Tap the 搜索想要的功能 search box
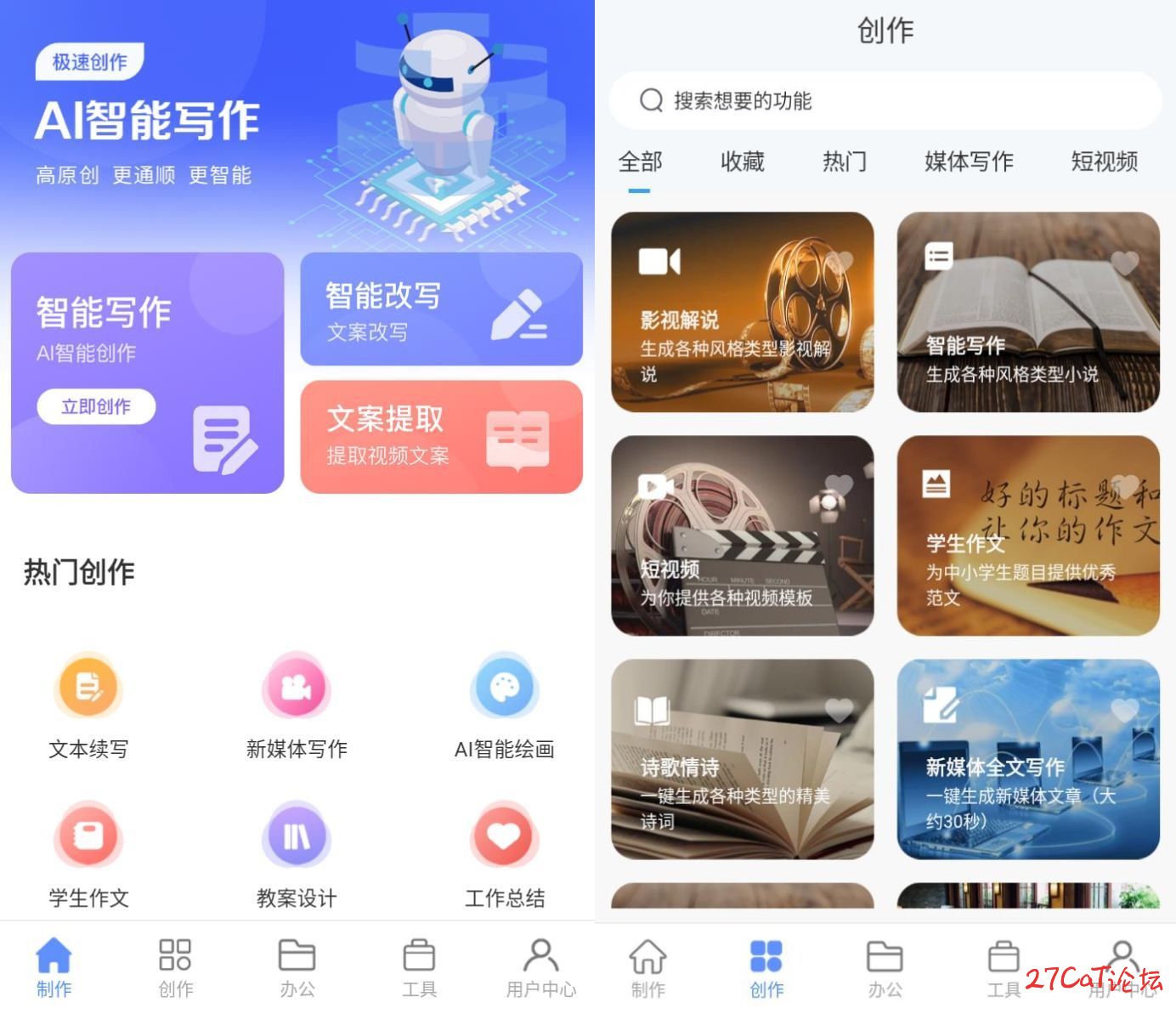1176x1014 pixels. 884,101
